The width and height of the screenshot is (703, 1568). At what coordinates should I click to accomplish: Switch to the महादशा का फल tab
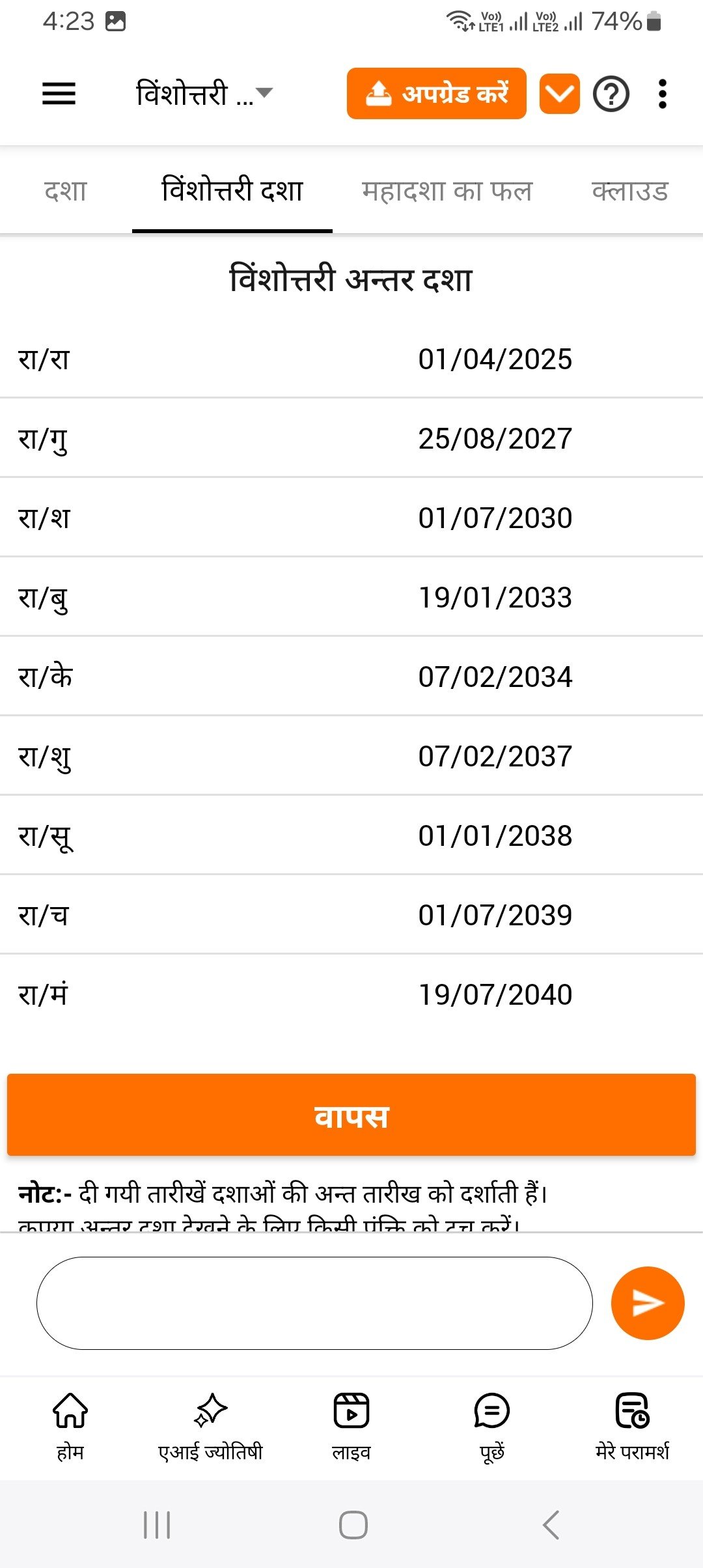pyautogui.click(x=447, y=191)
